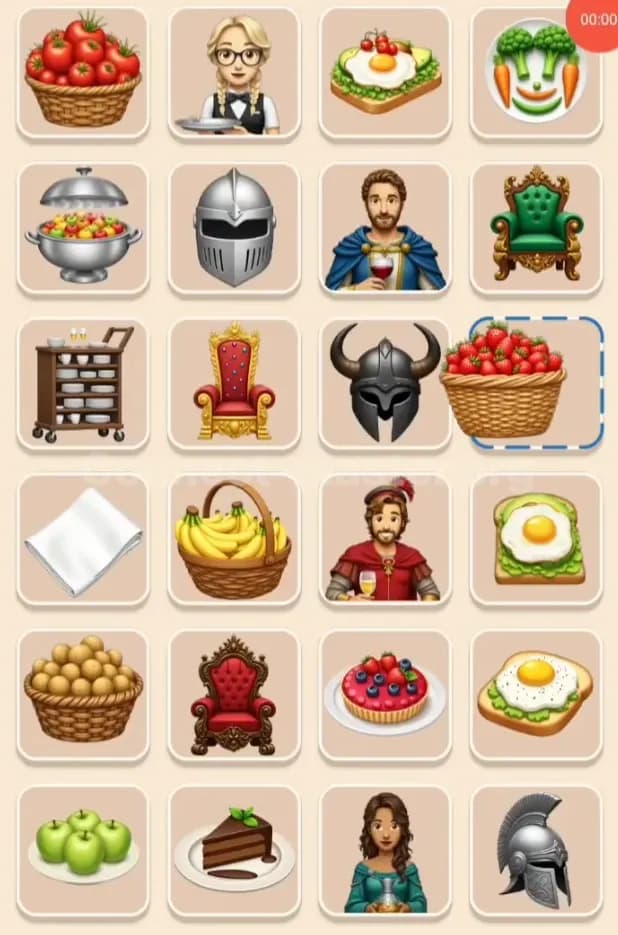
Task: Pick the gold and red throne tile
Action: coord(234,384)
